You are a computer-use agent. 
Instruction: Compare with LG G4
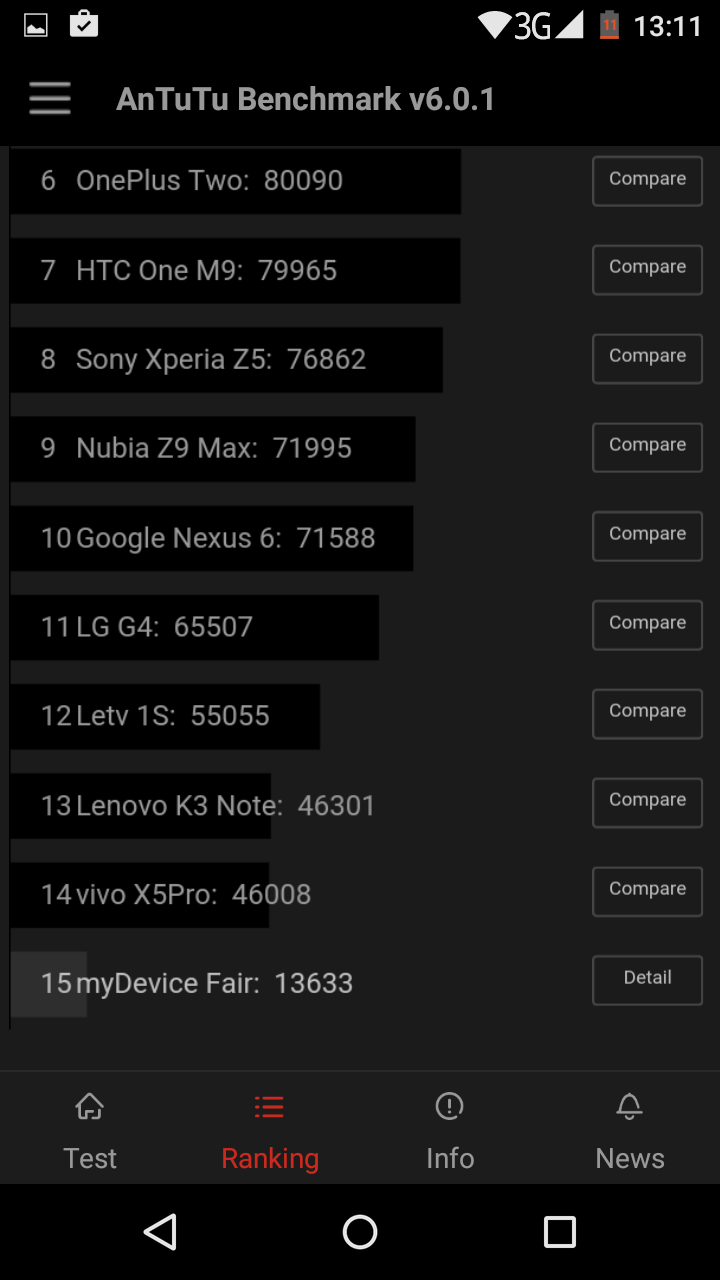pos(647,625)
